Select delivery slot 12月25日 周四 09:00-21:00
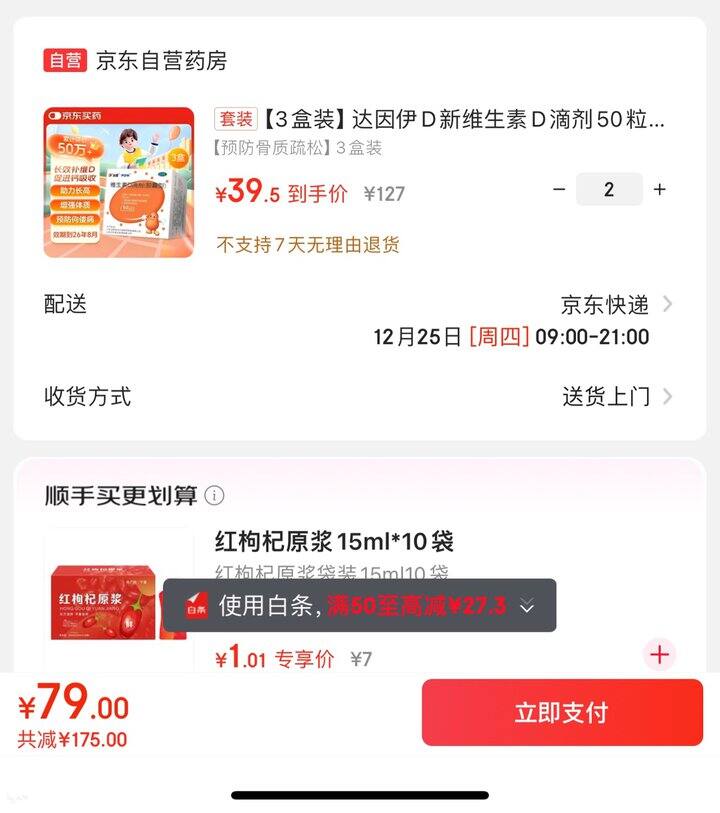This screenshot has width=720, height=813. [508, 339]
